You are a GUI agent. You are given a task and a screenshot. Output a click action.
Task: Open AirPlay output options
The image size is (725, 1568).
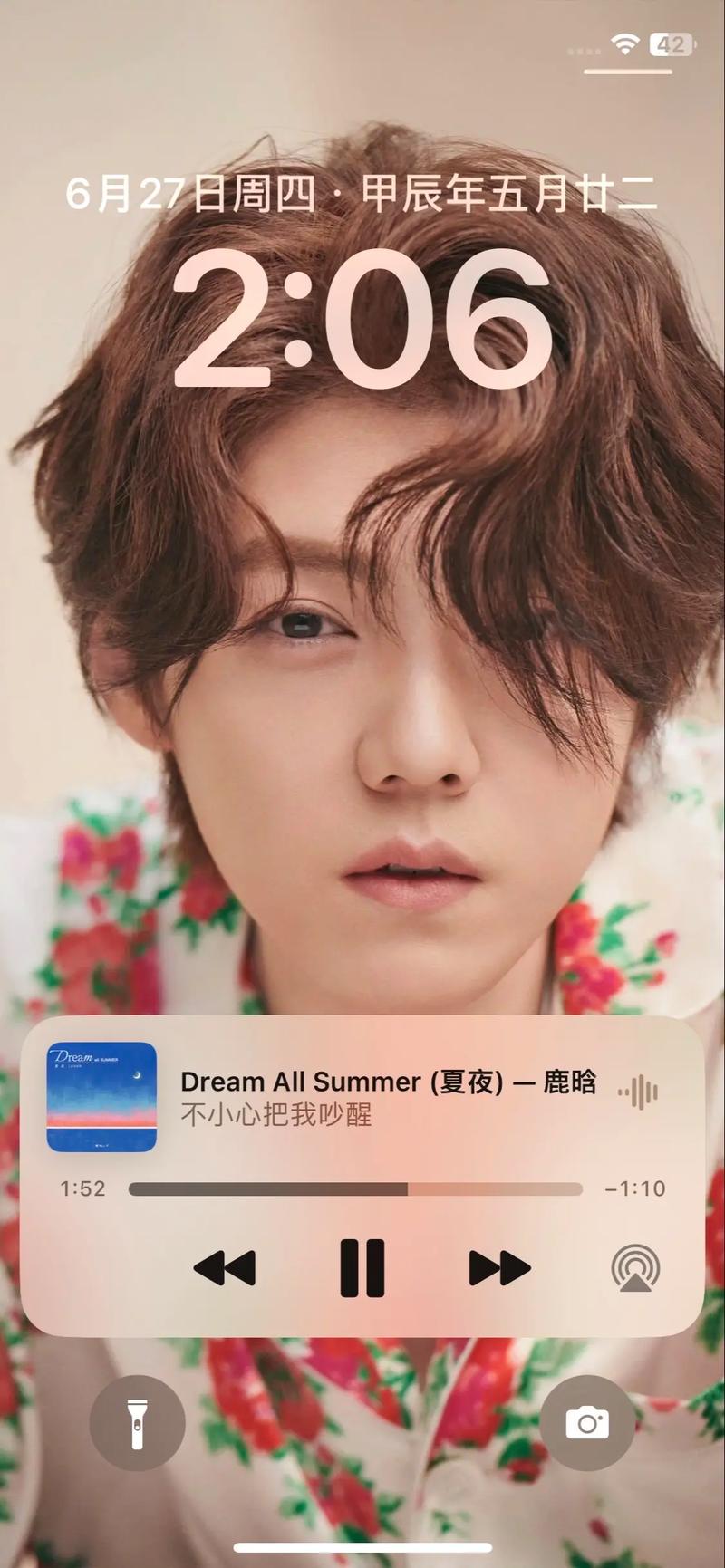click(635, 1267)
